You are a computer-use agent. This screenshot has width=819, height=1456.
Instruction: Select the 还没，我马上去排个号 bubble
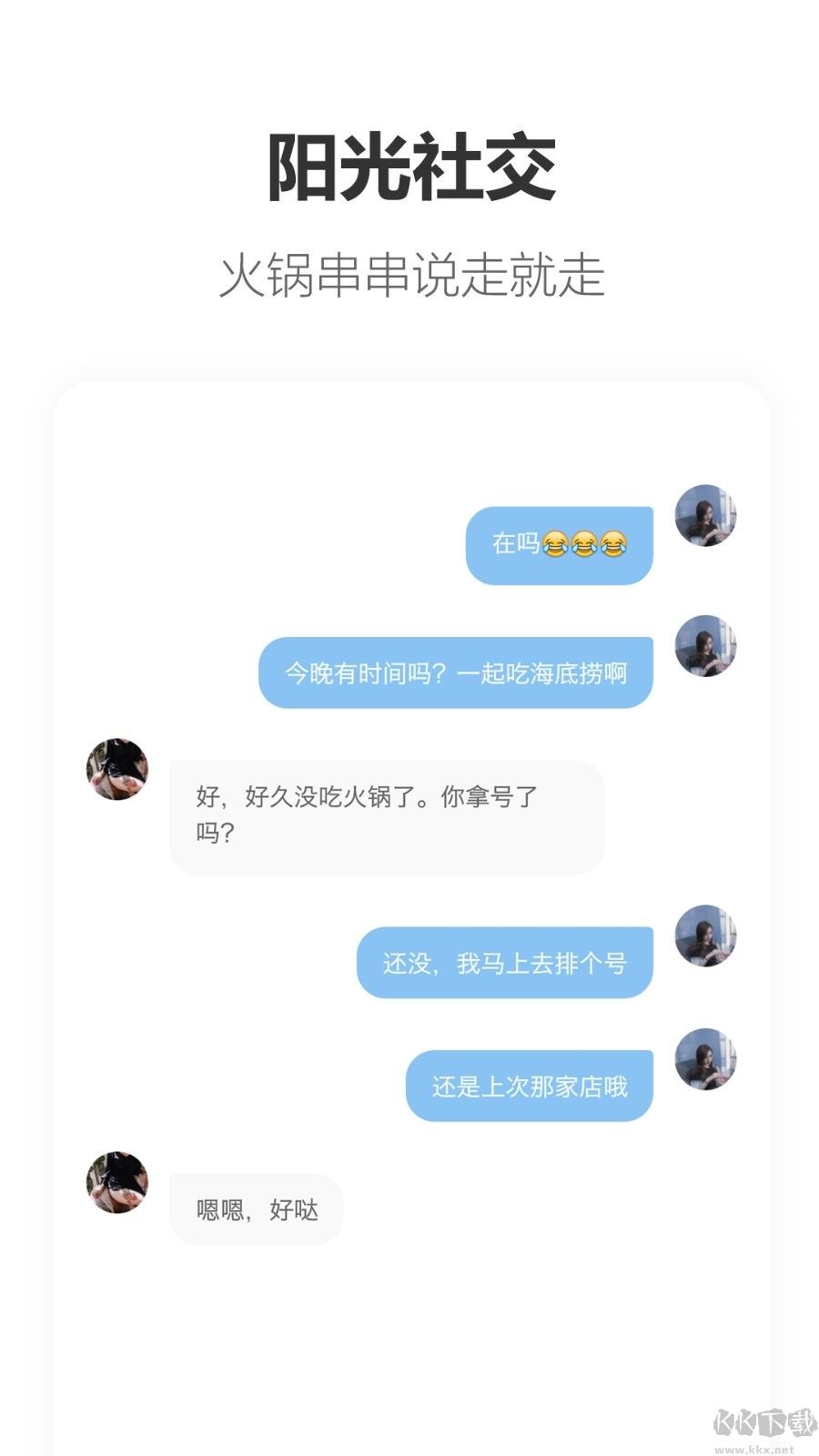pyautogui.click(x=505, y=962)
